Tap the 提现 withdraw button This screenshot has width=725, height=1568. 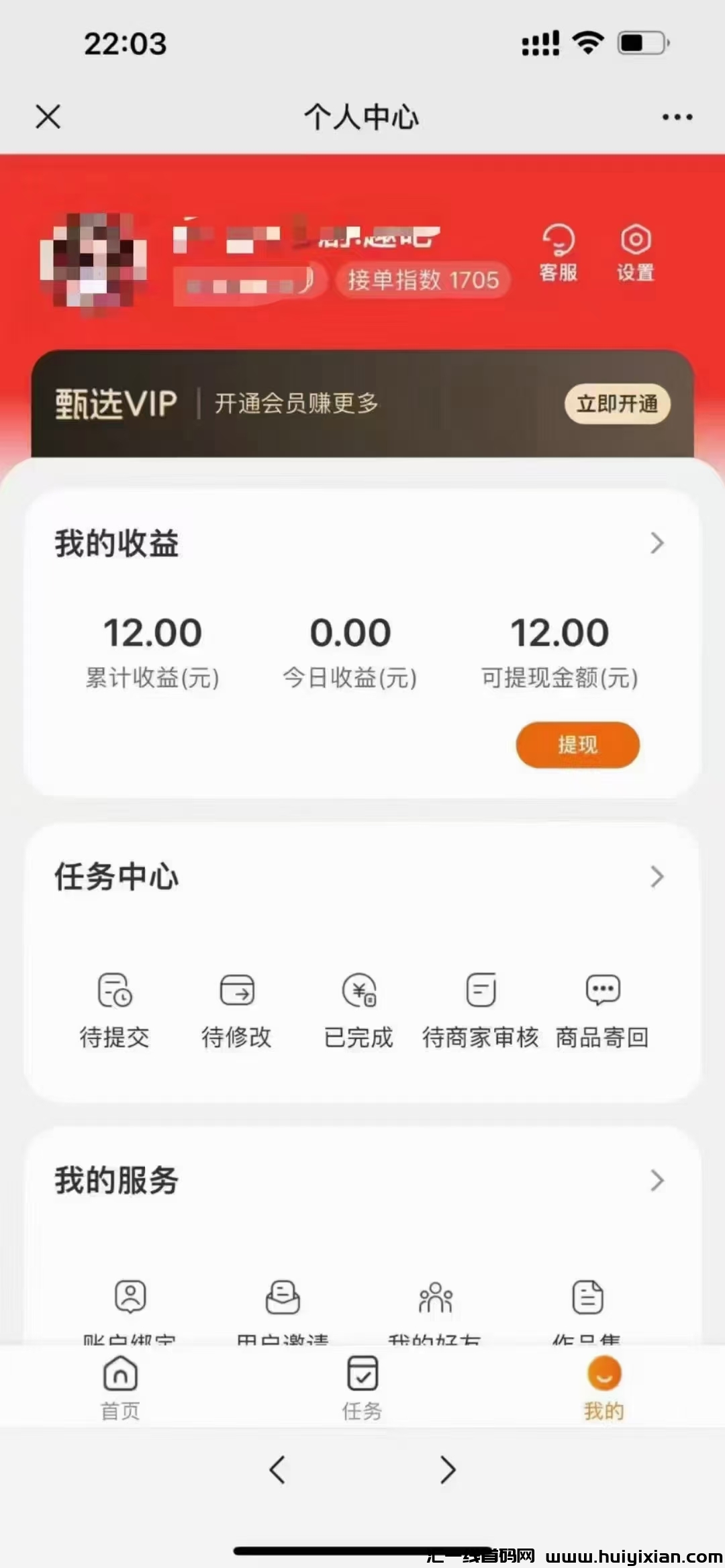tap(577, 744)
